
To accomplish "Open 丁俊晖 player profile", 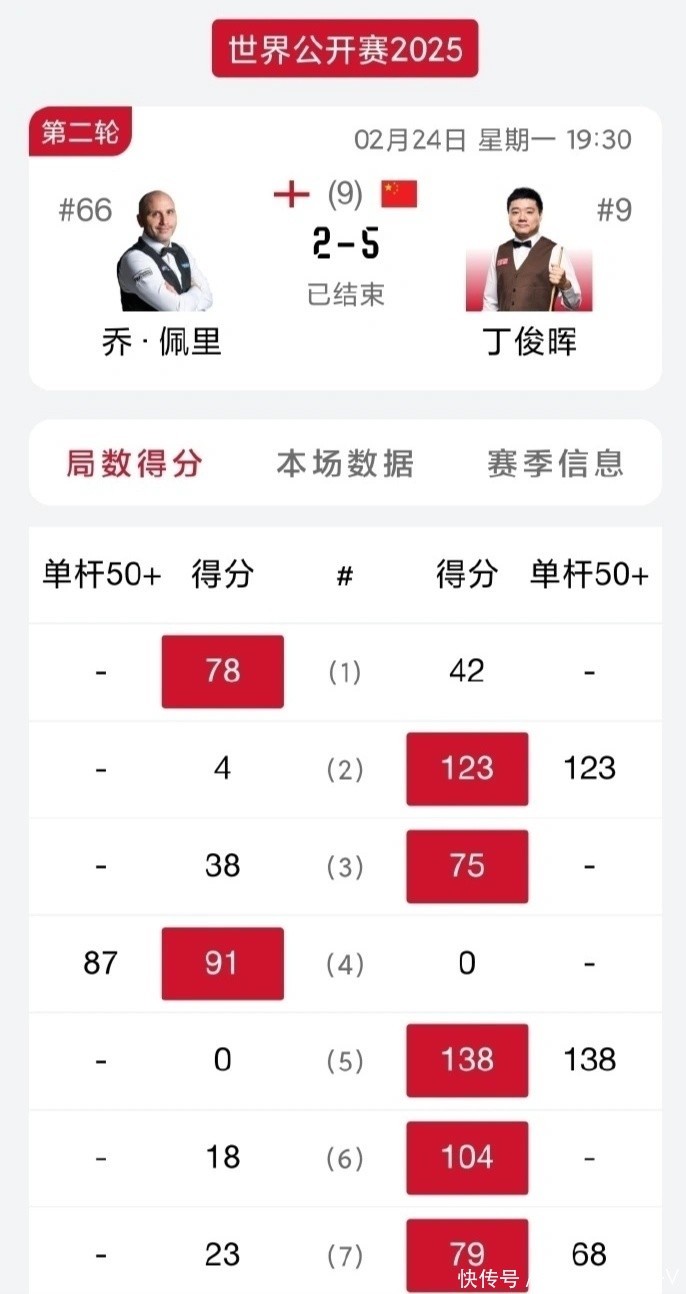I will click(x=529, y=252).
